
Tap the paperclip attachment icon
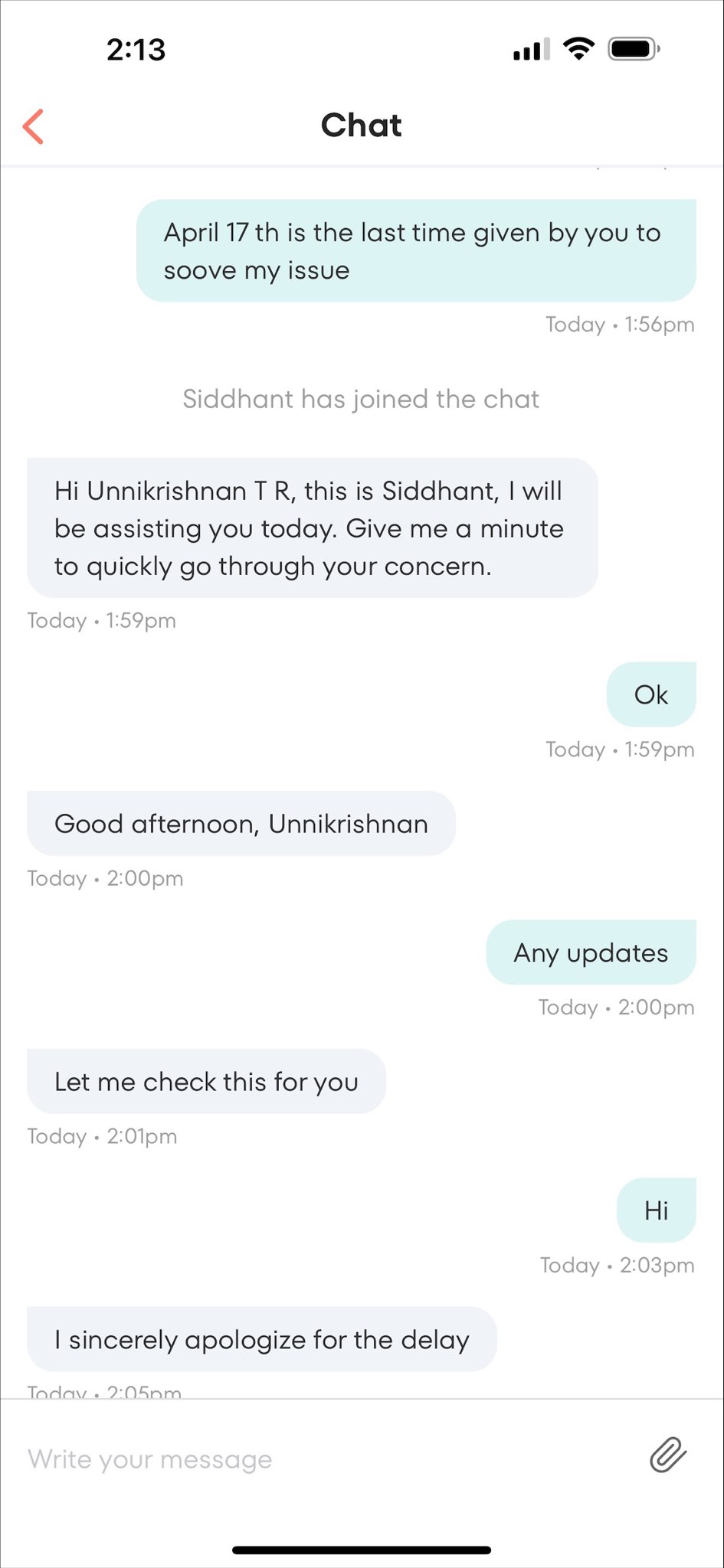tap(667, 1455)
